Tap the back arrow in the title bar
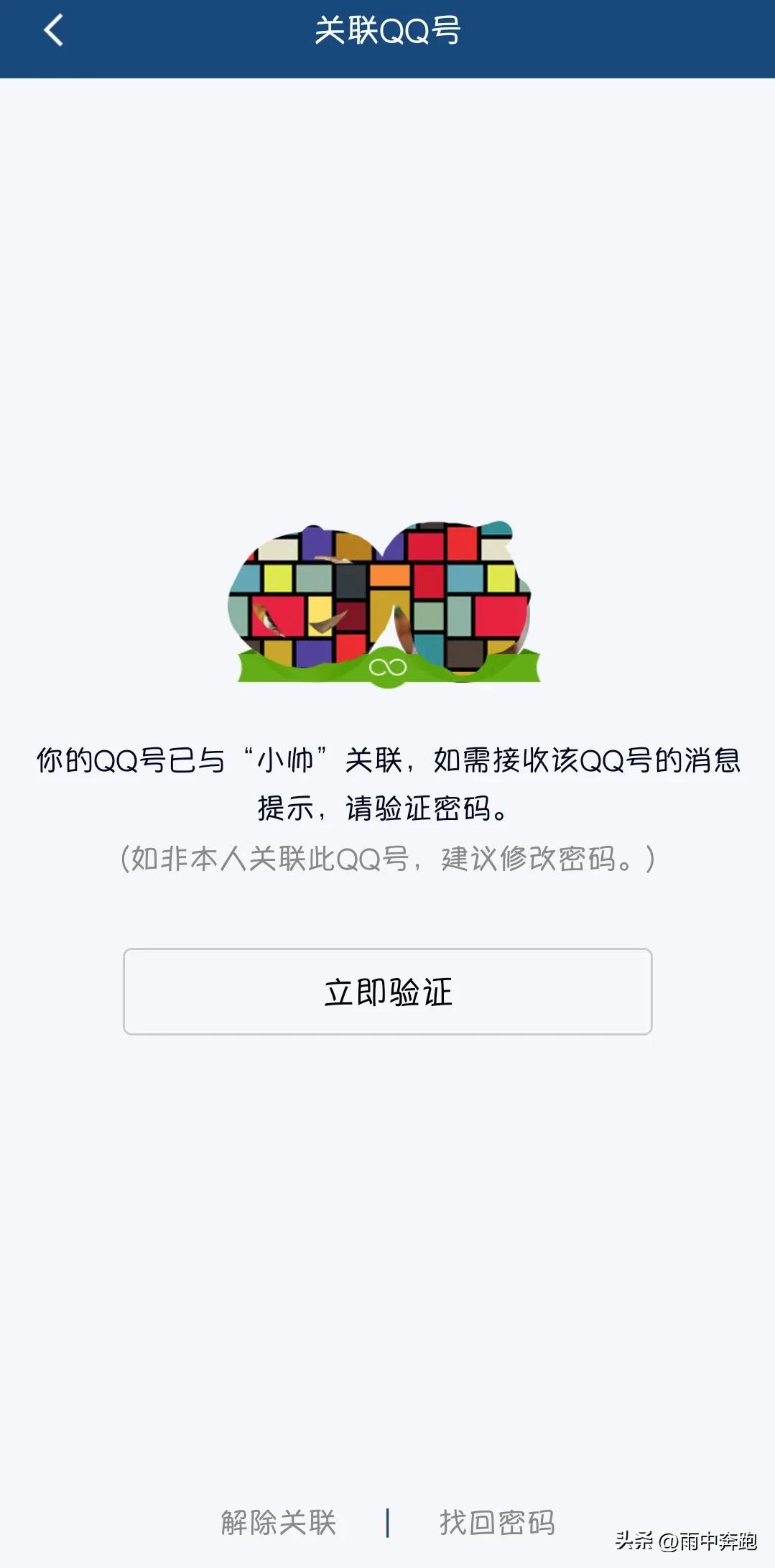Screen dimensions: 775x1568 [52, 29]
